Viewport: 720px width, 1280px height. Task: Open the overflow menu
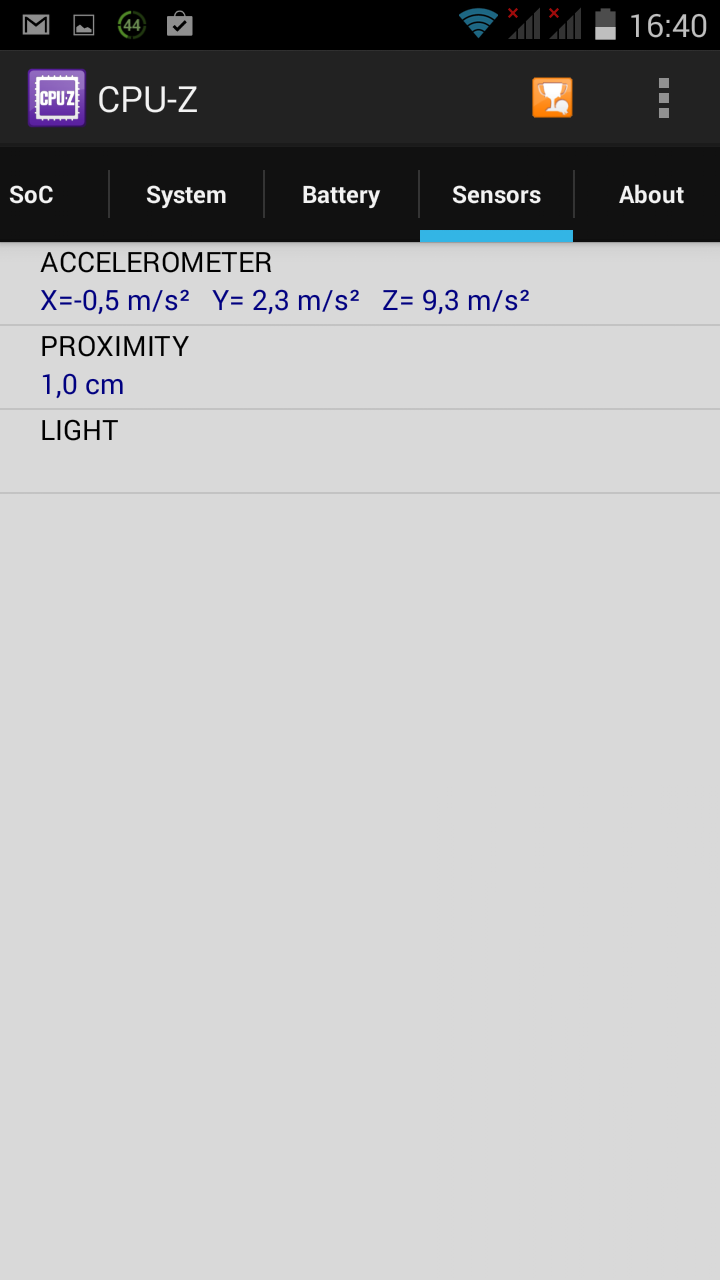tap(663, 98)
